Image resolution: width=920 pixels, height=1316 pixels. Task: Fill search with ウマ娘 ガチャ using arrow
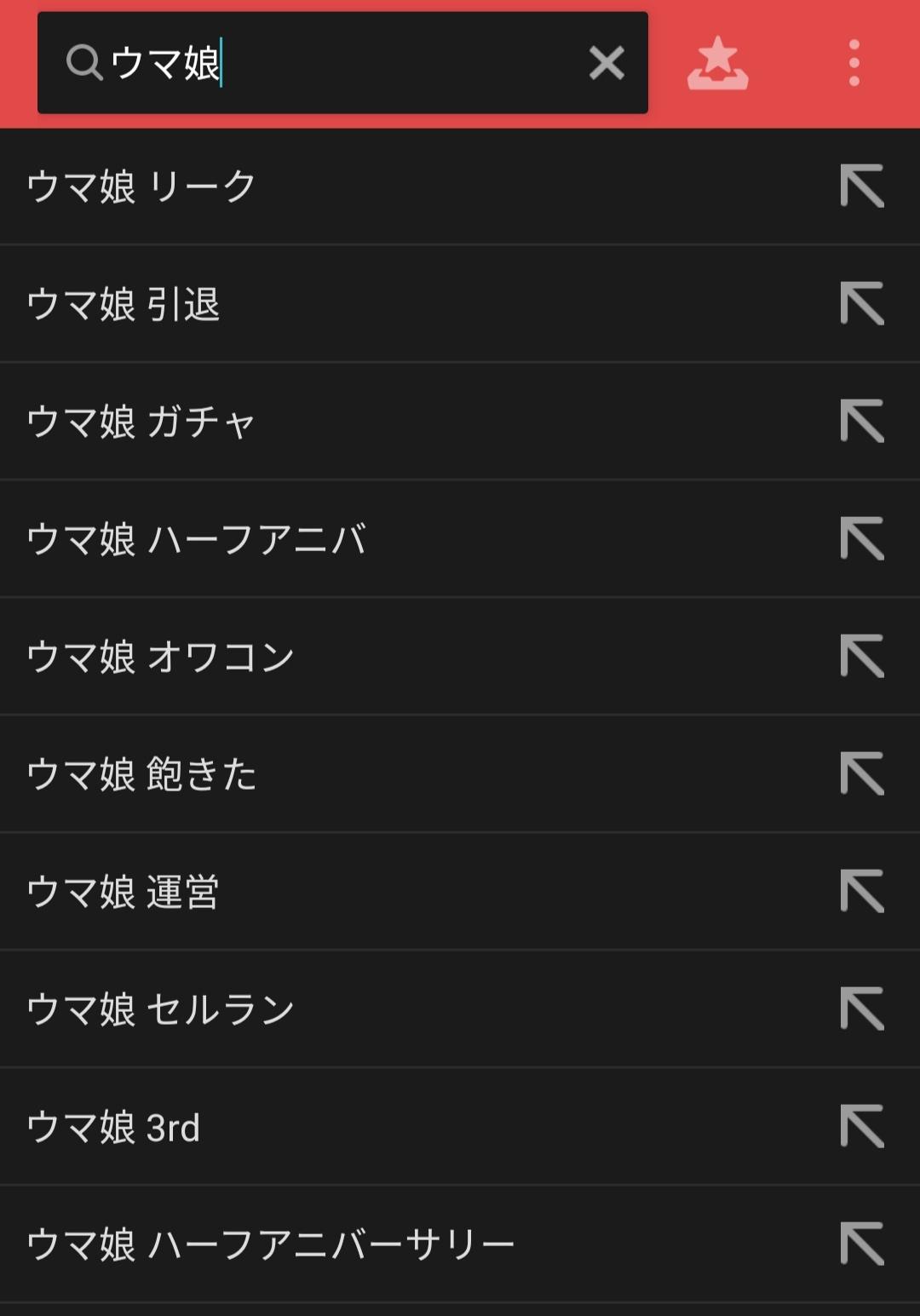862,422
